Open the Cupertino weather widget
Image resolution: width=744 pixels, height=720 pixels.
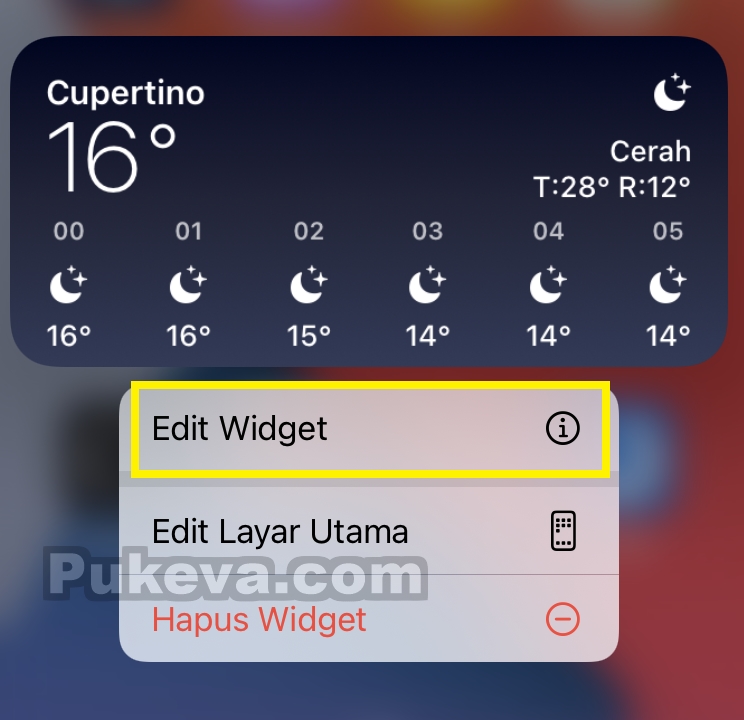368,200
